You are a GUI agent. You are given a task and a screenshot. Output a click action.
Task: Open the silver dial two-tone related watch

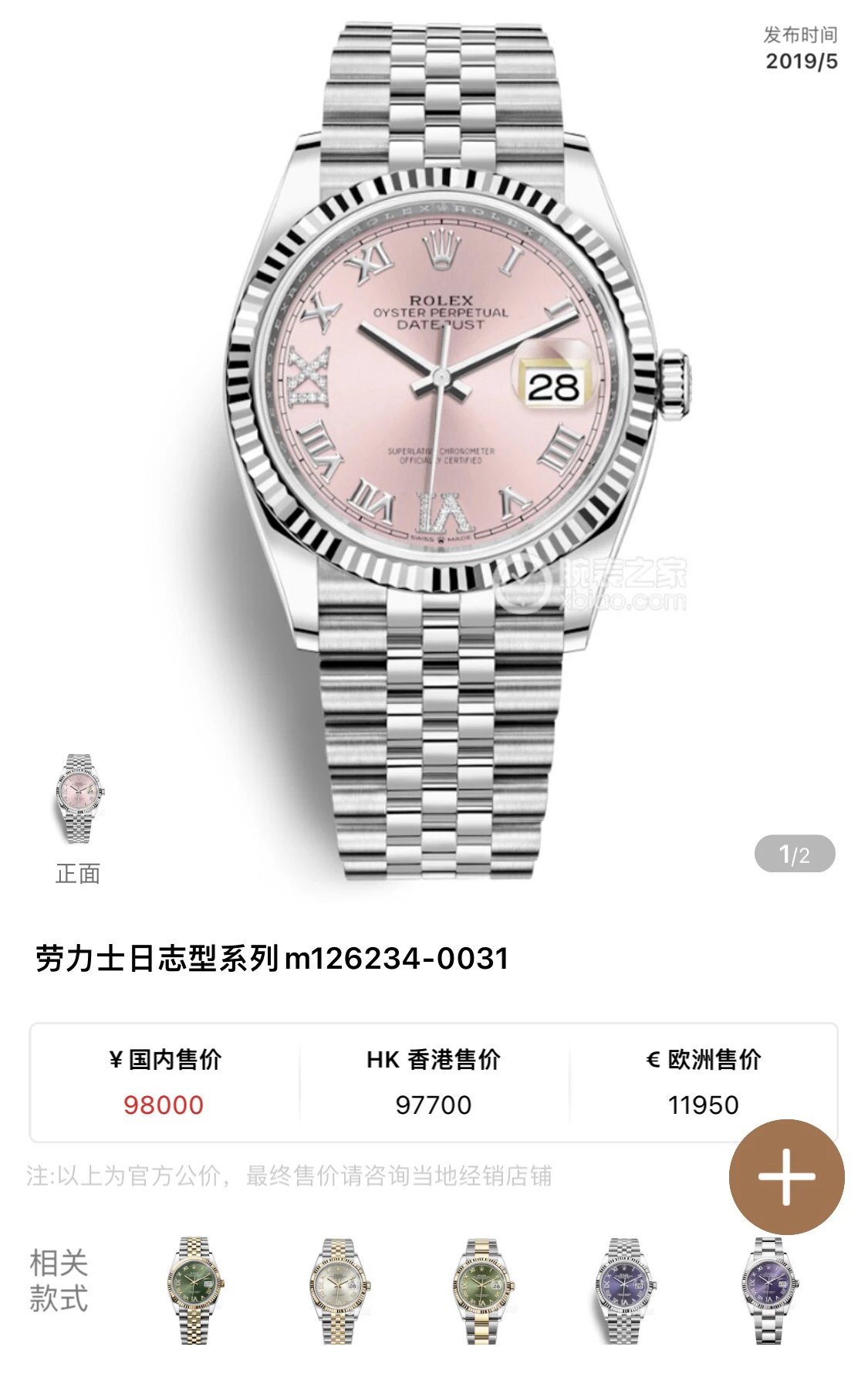[x=338, y=1291]
